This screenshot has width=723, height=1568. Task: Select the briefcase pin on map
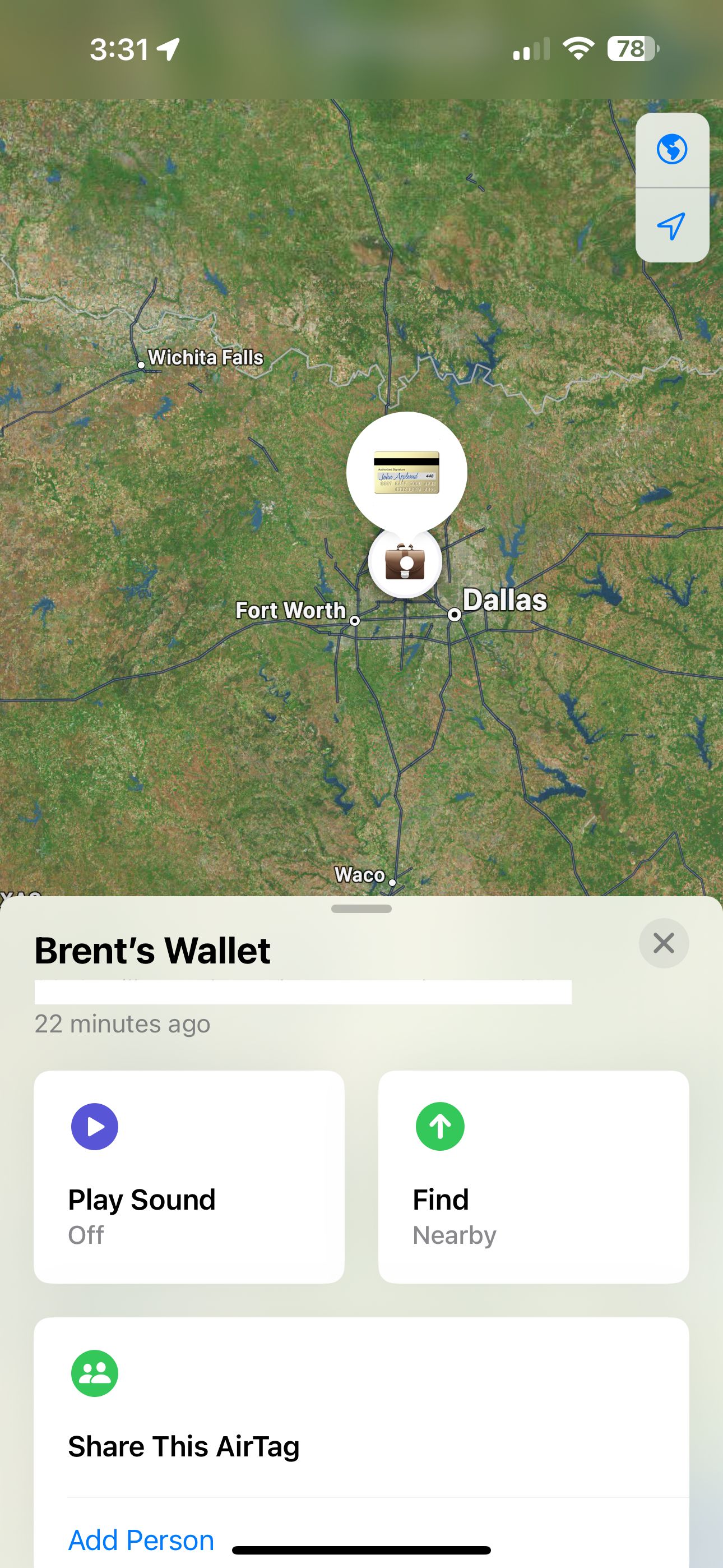[x=405, y=562]
